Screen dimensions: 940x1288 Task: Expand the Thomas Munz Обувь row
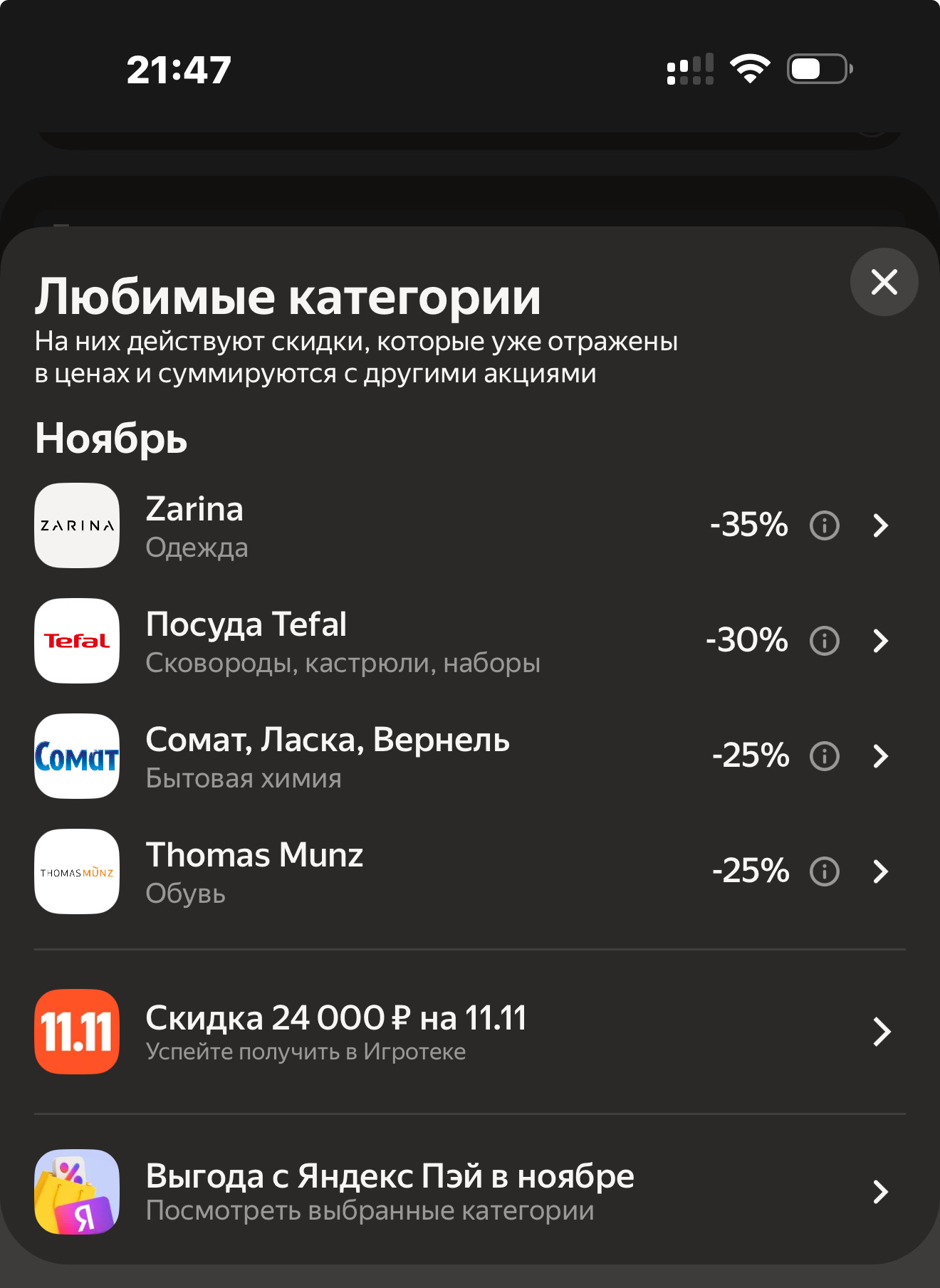click(883, 871)
